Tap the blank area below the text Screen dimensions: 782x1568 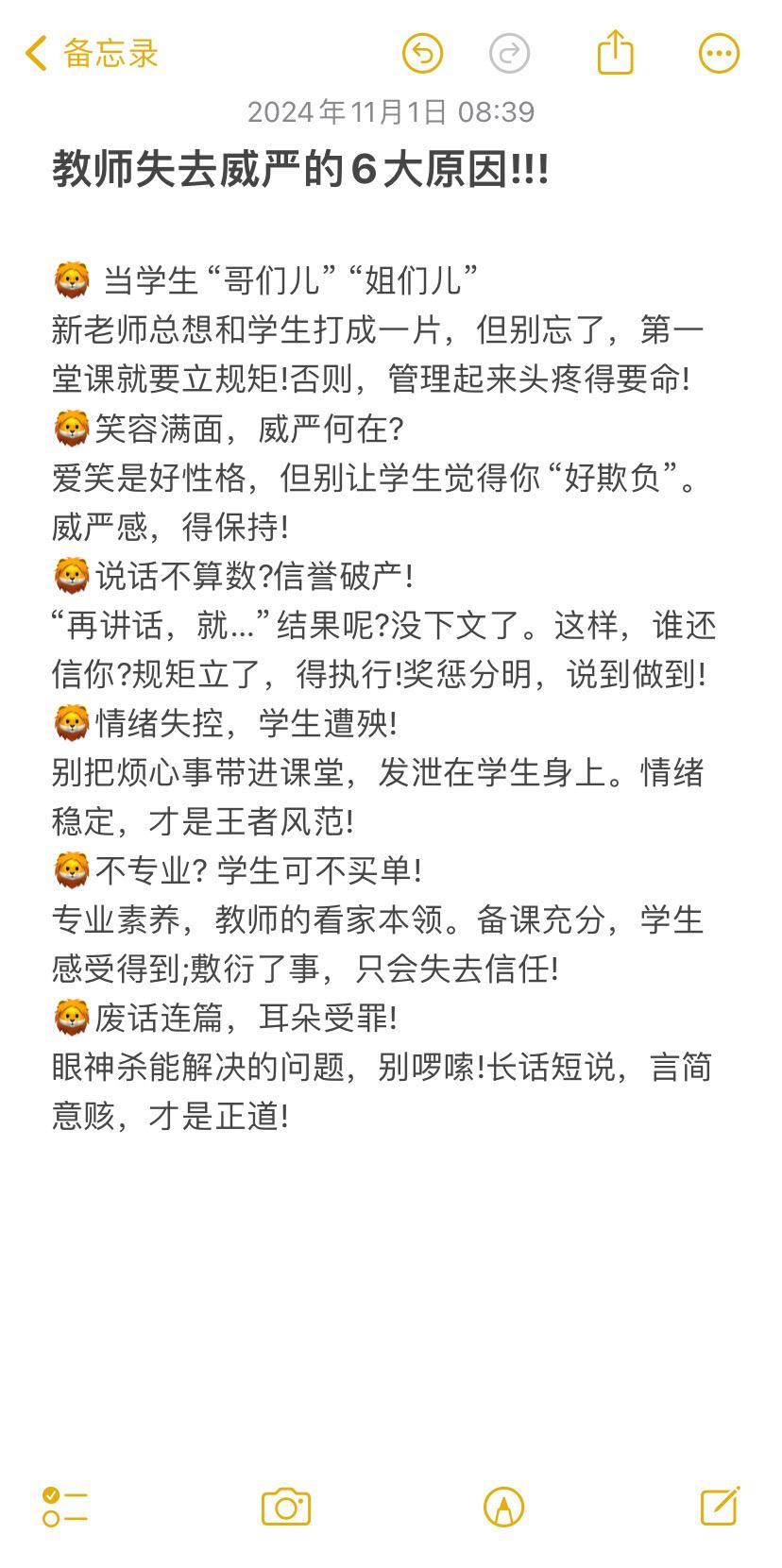click(x=391, y=1303)
